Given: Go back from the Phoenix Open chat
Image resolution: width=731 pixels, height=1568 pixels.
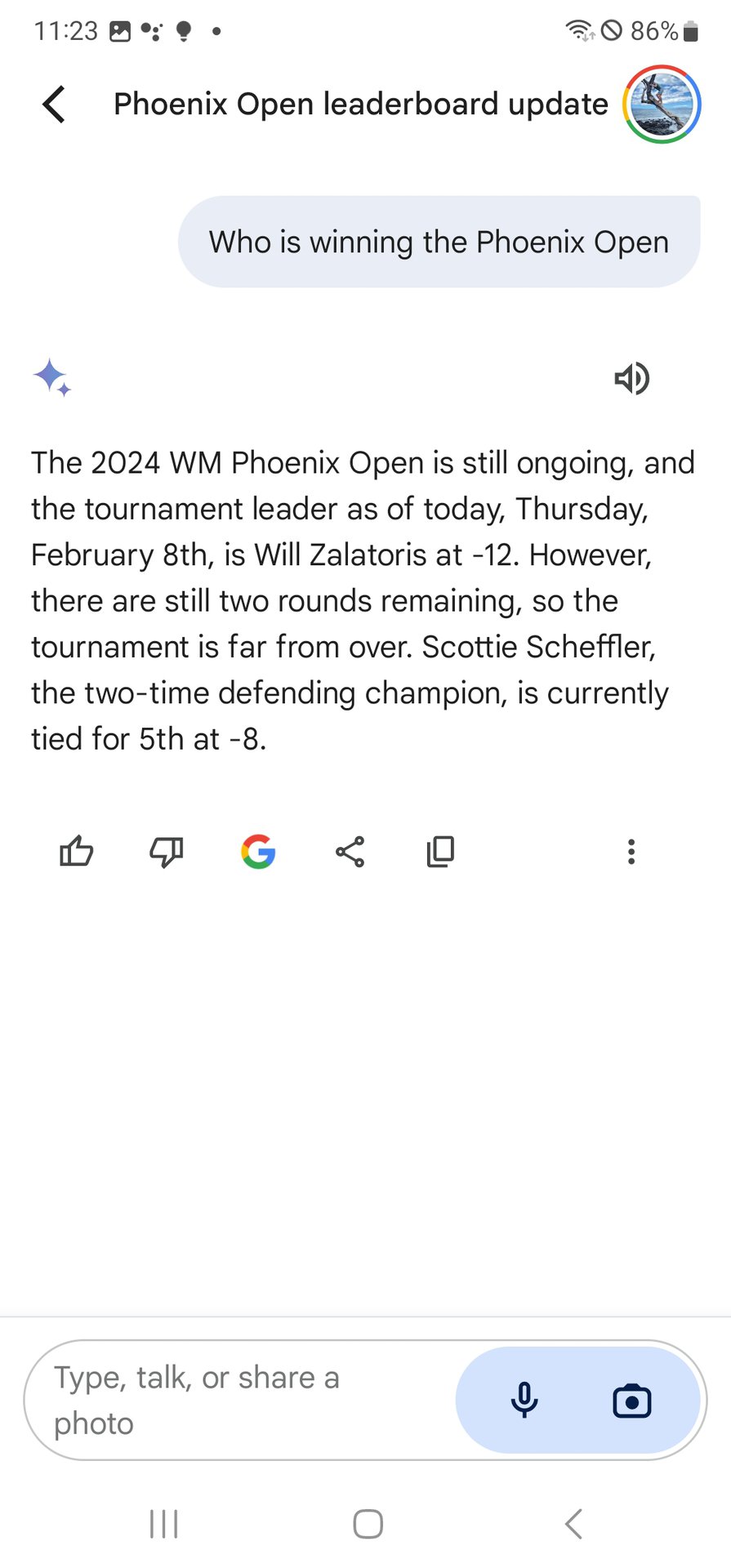Looking at the screenshot, I should pos(54,105).
